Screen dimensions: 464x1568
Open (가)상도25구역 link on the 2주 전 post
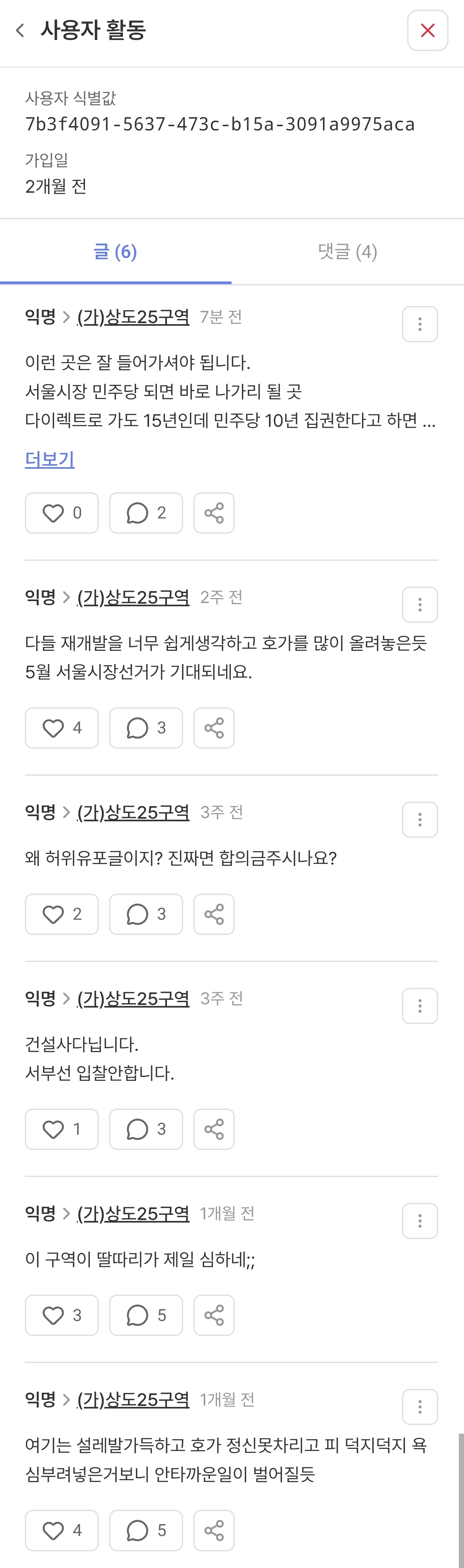click(133, 597)
